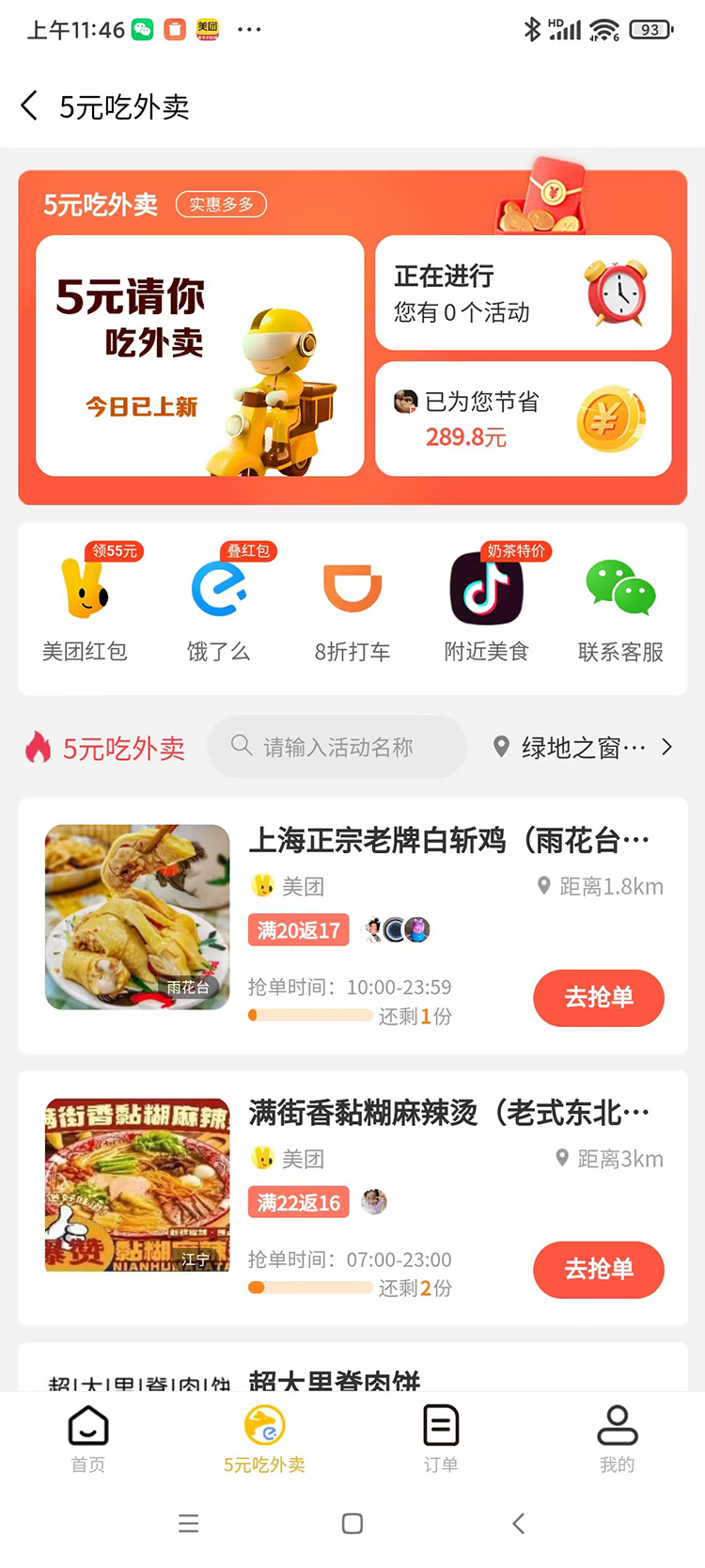Open 联系客服 customer service icon
705x1568 pixels.
point(619,591)
